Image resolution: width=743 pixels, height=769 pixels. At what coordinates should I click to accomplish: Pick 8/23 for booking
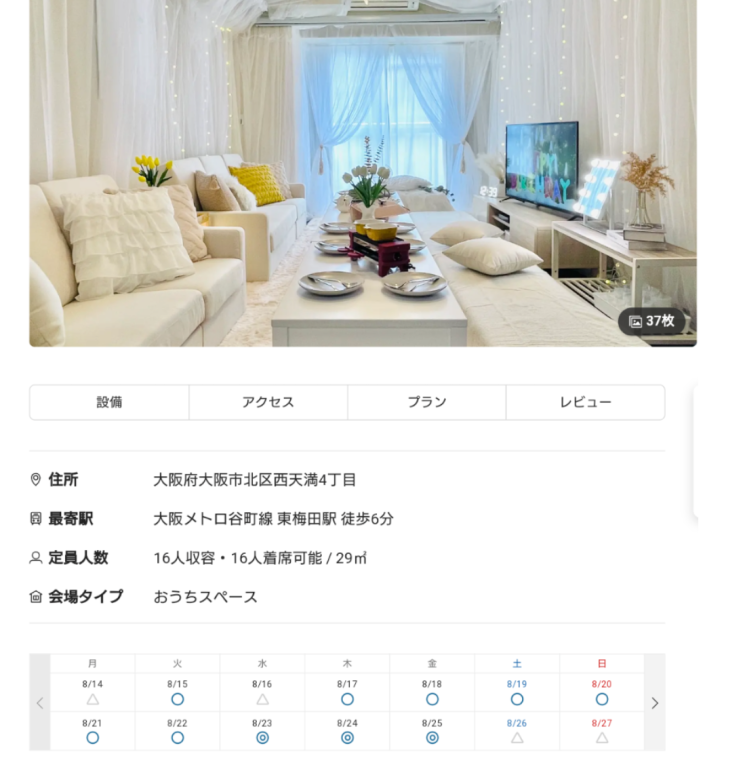[x=262, y=731]
